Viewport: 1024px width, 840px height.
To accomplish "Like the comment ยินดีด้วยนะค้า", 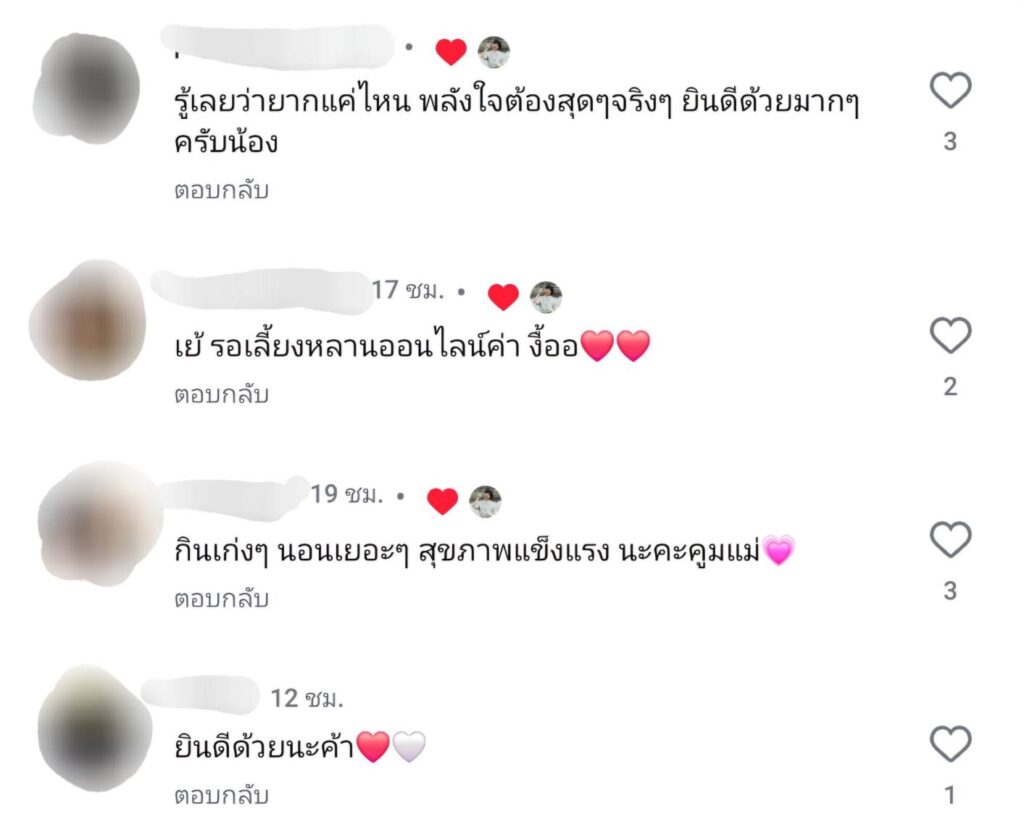I will click(950, 745).
